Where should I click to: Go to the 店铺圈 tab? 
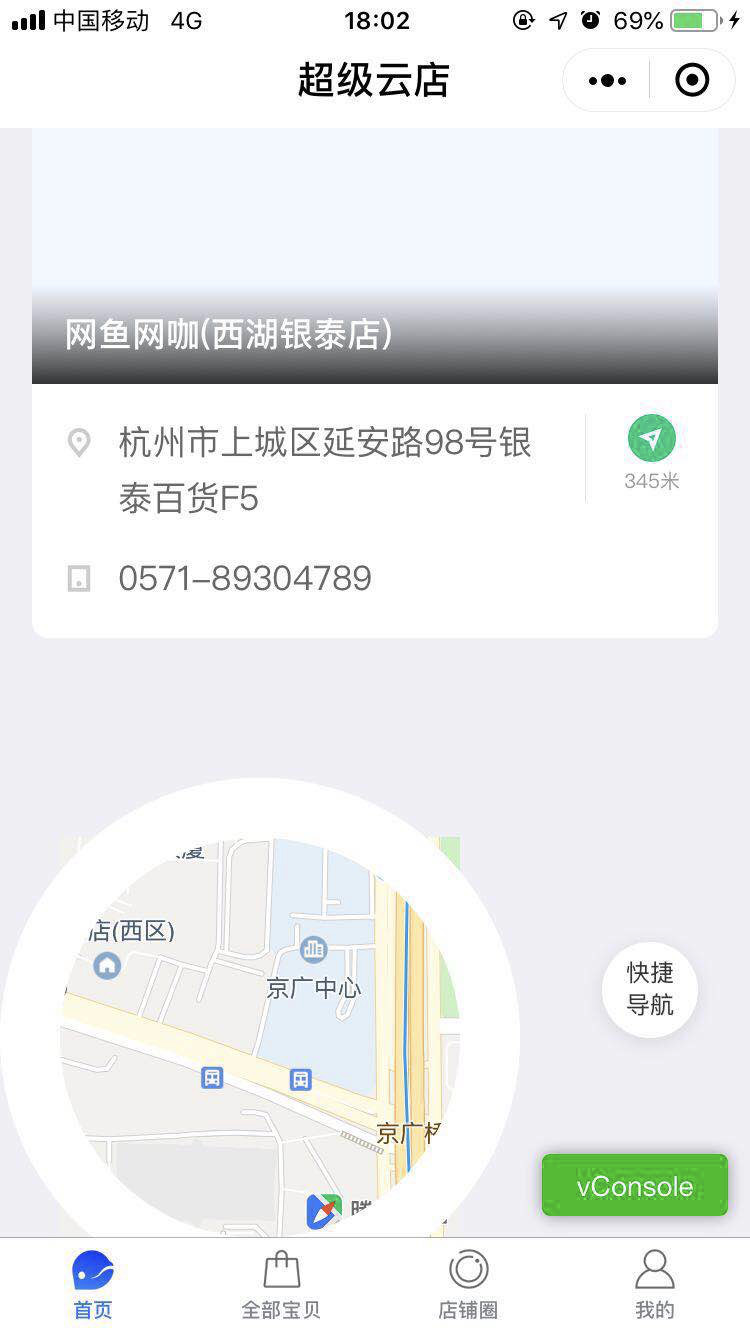tap(468, 1285)
